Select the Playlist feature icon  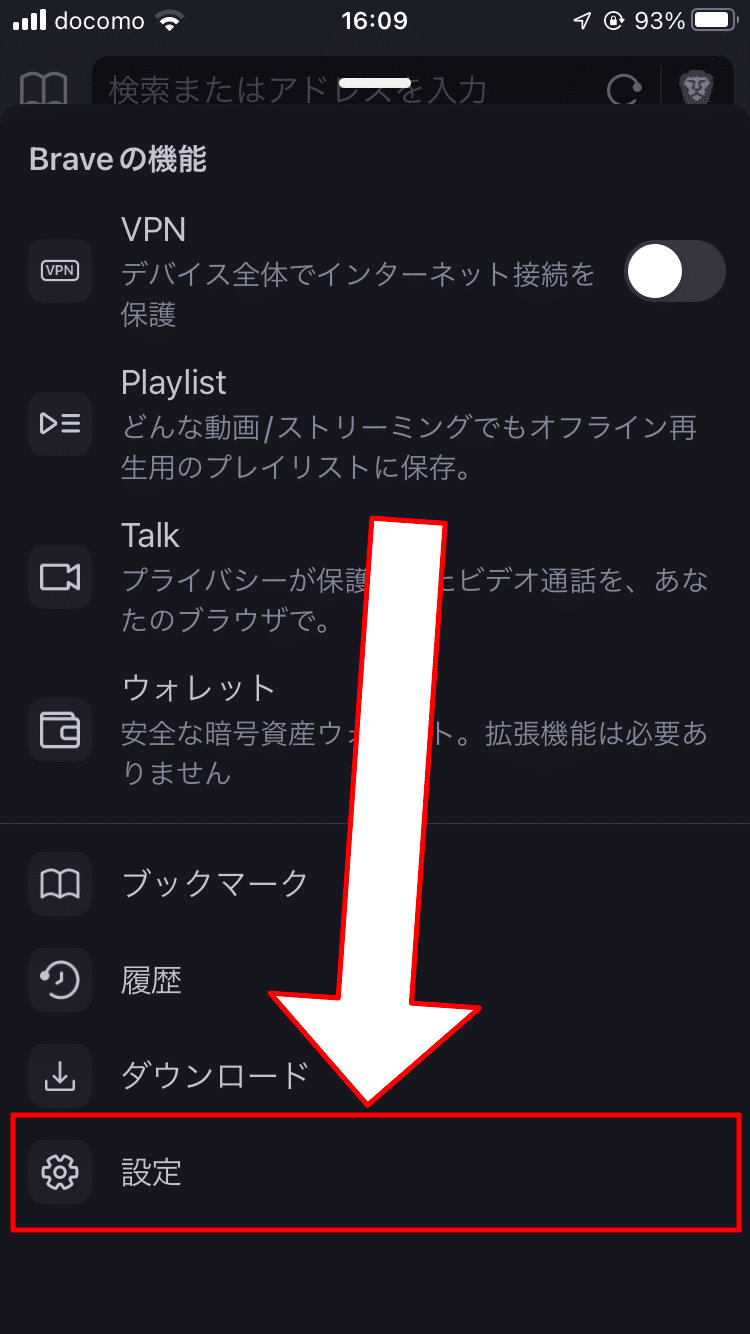click(x=60, y=424)
